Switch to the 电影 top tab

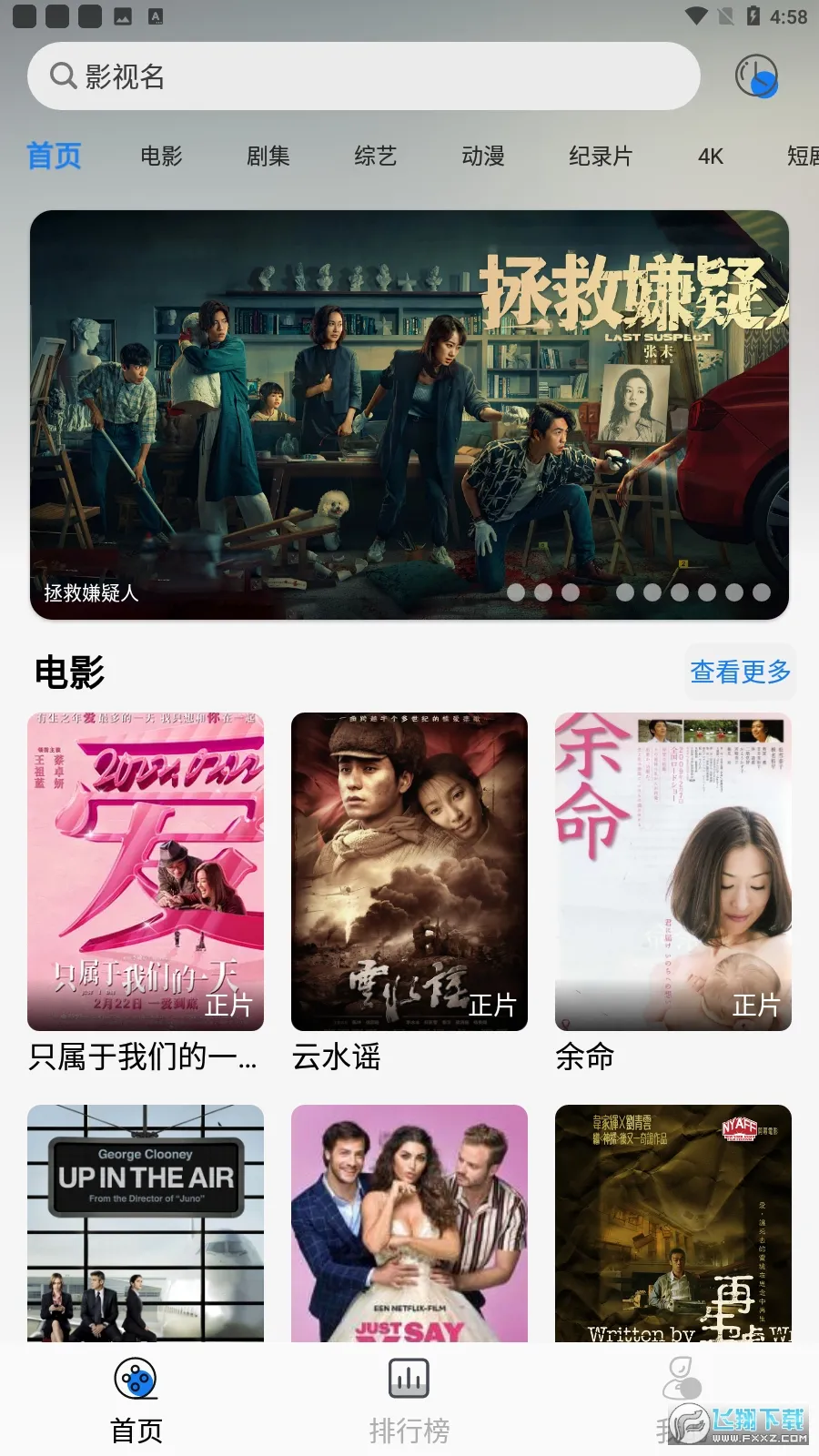pyautogui.click(x=161, y=157)
